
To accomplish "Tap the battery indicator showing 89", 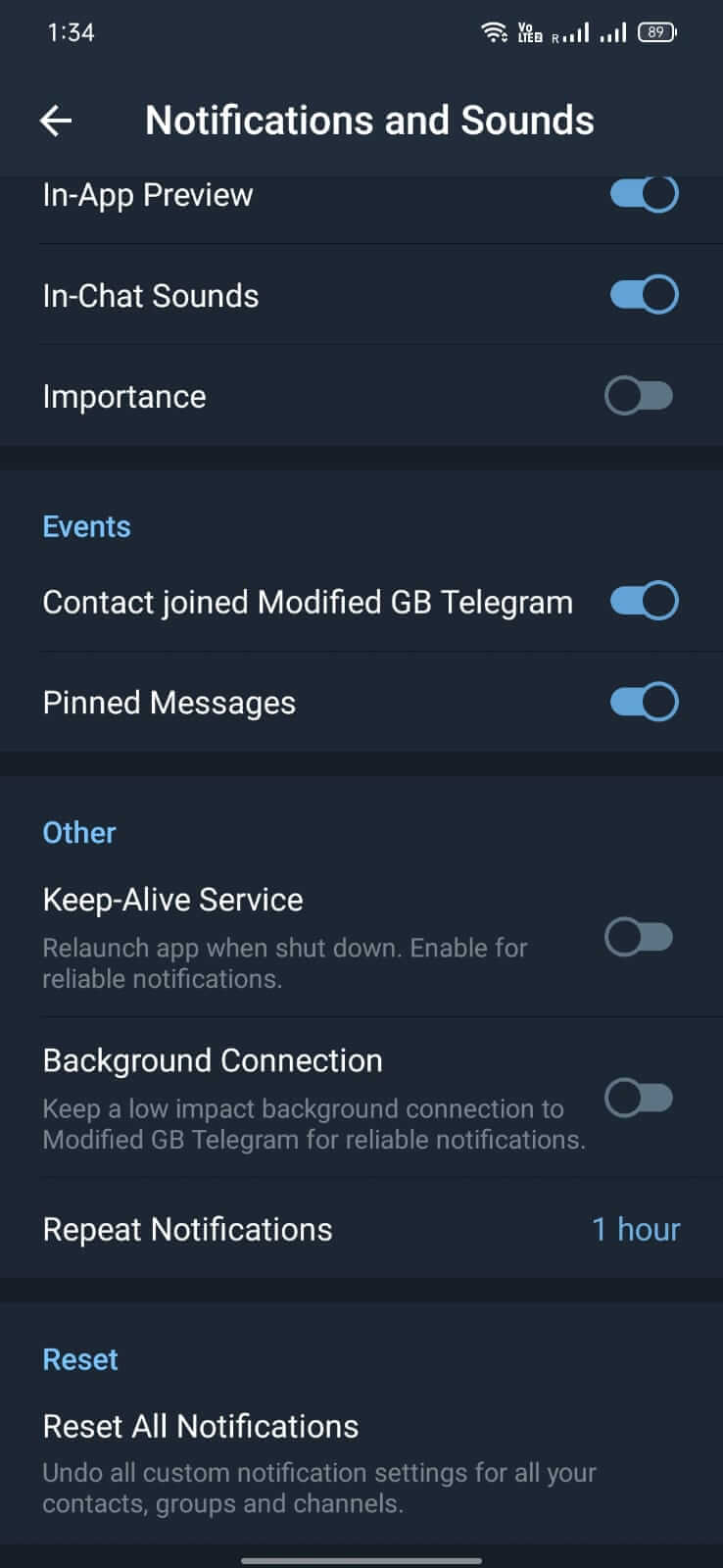I will click(x=656, y=30).
